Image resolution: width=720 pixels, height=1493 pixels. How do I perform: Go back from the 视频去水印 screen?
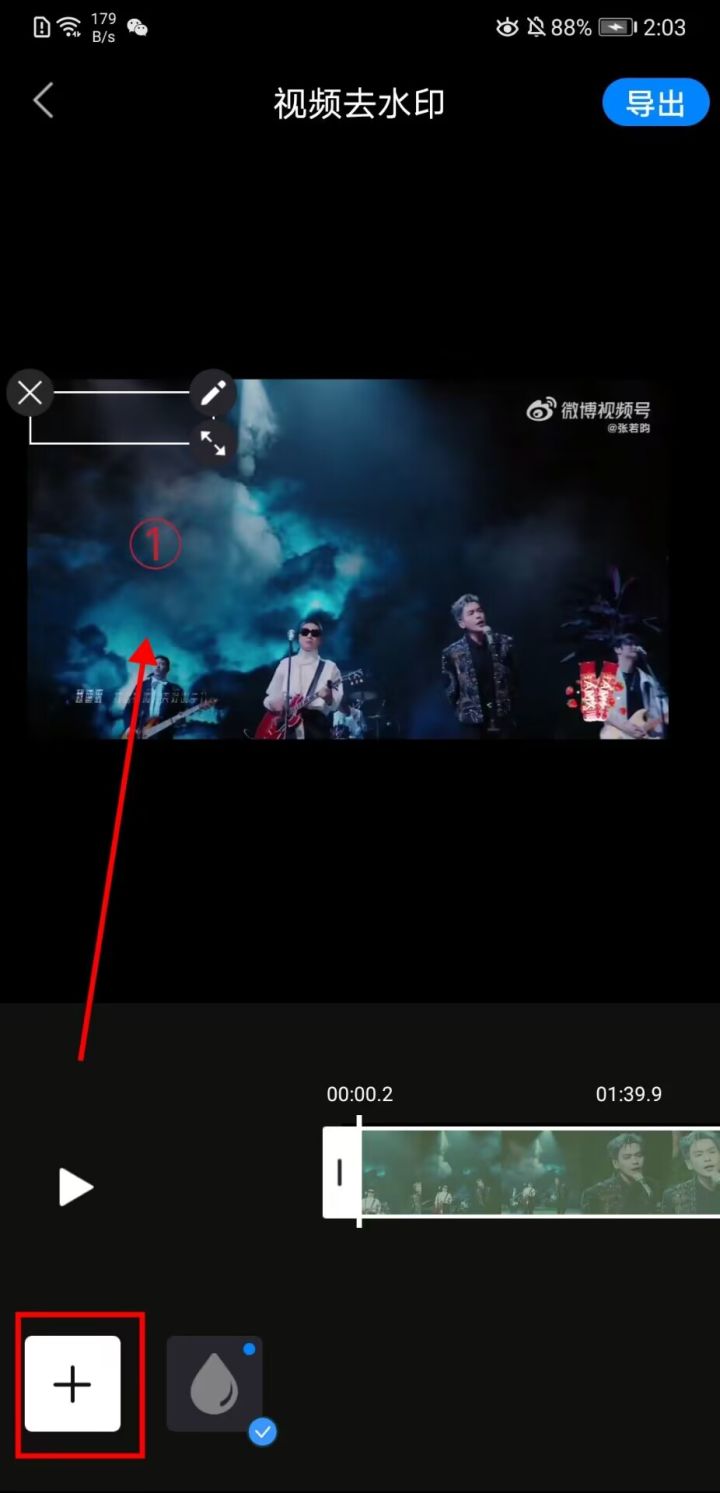coord(43,101)
